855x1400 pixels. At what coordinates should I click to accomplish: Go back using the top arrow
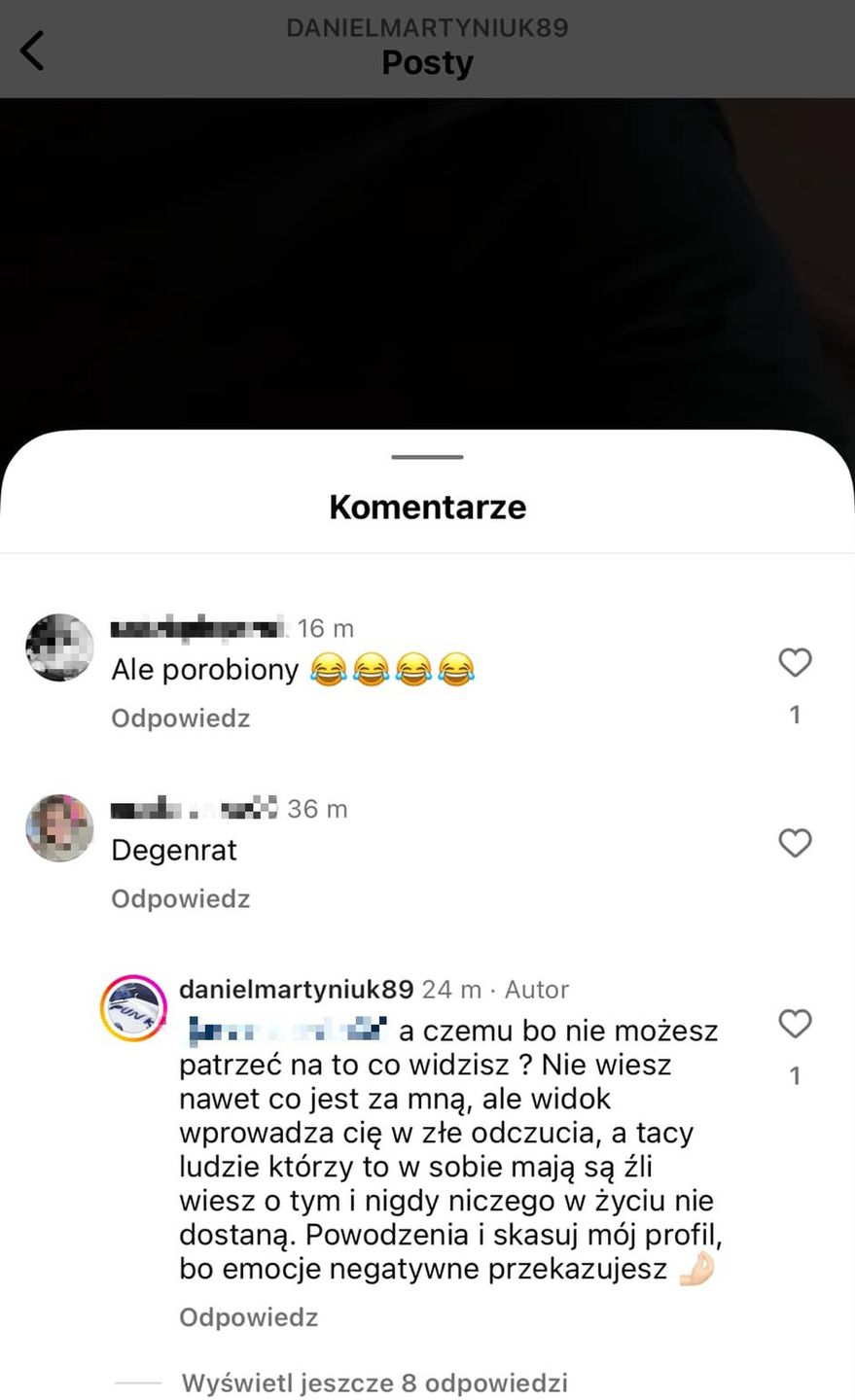click(32, 51)
